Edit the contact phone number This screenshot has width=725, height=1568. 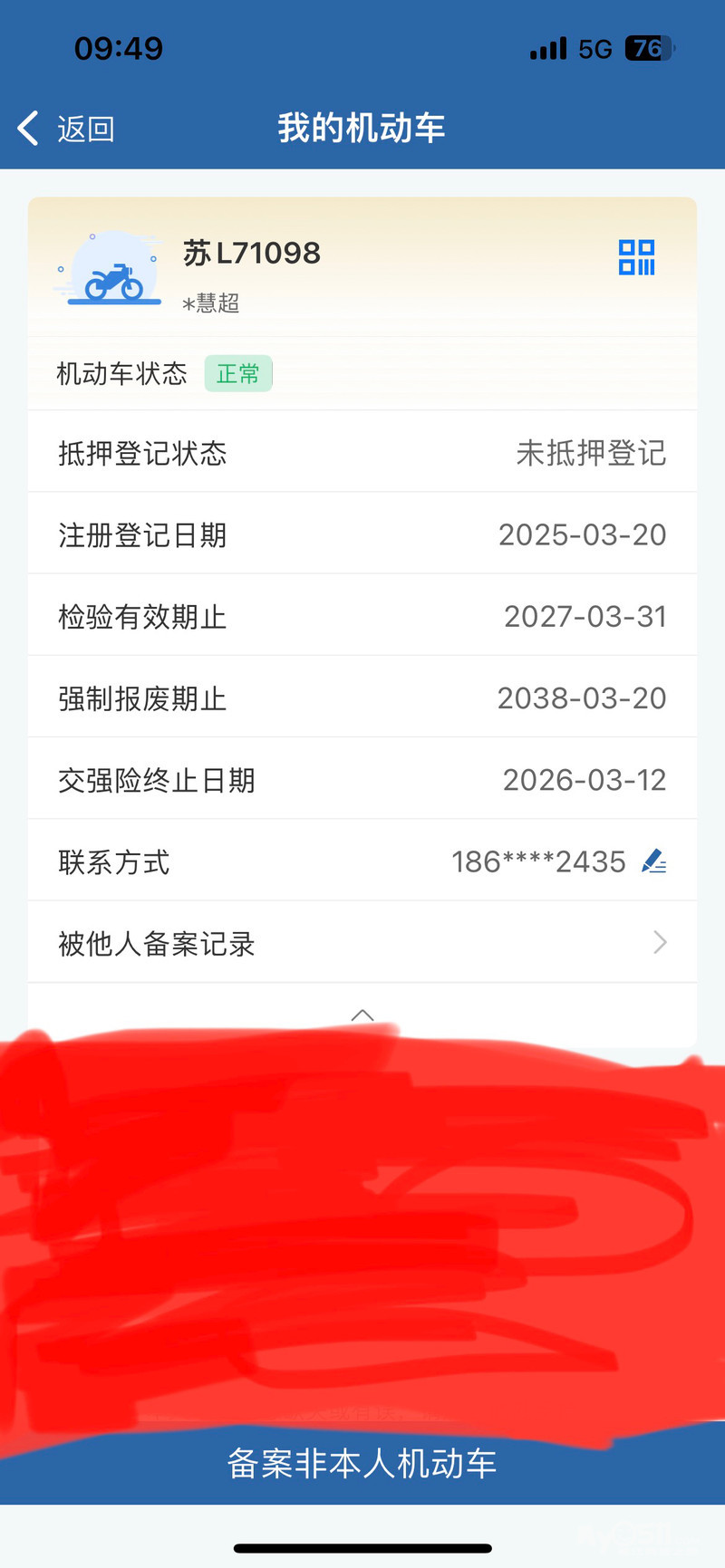coord(654,861)
